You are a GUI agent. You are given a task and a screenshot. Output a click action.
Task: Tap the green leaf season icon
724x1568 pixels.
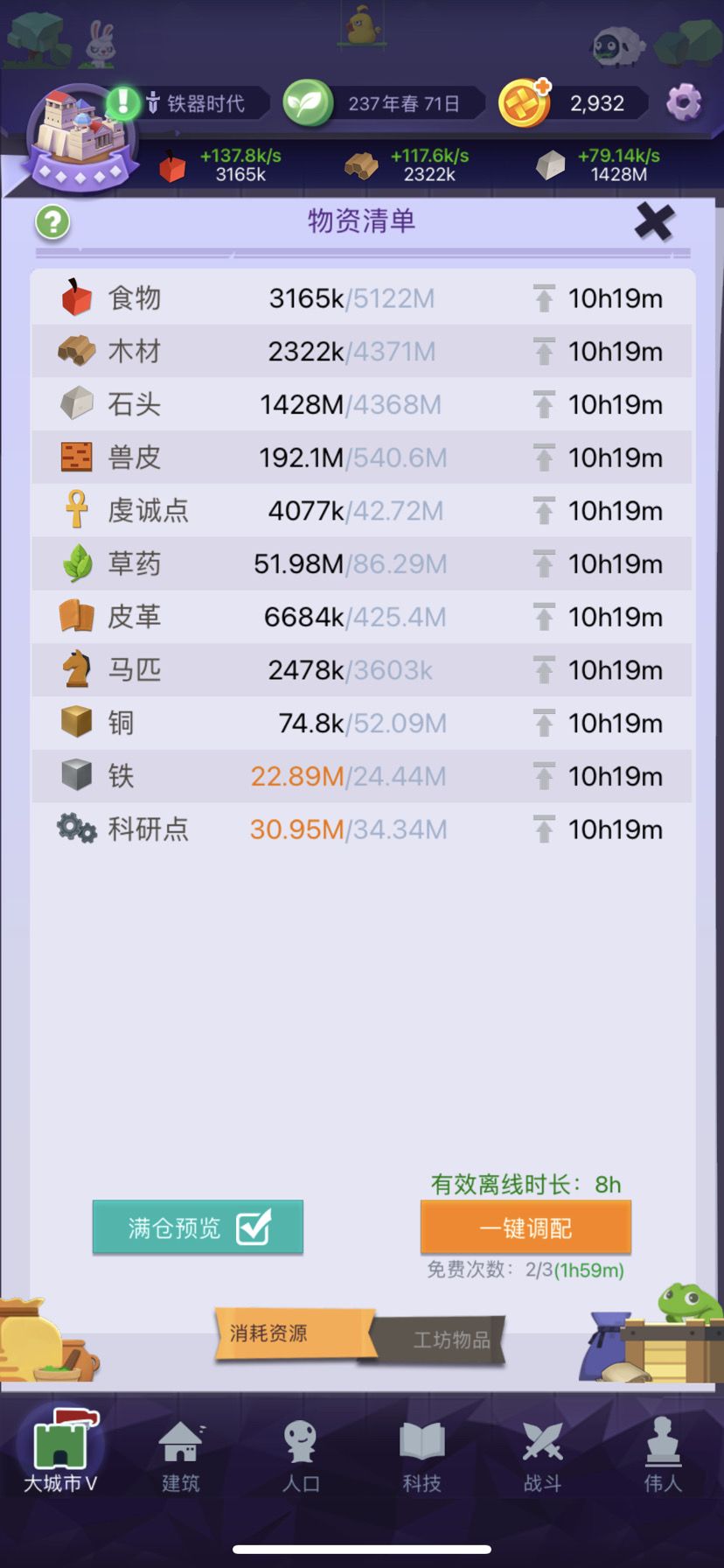[x=308, y=103]
